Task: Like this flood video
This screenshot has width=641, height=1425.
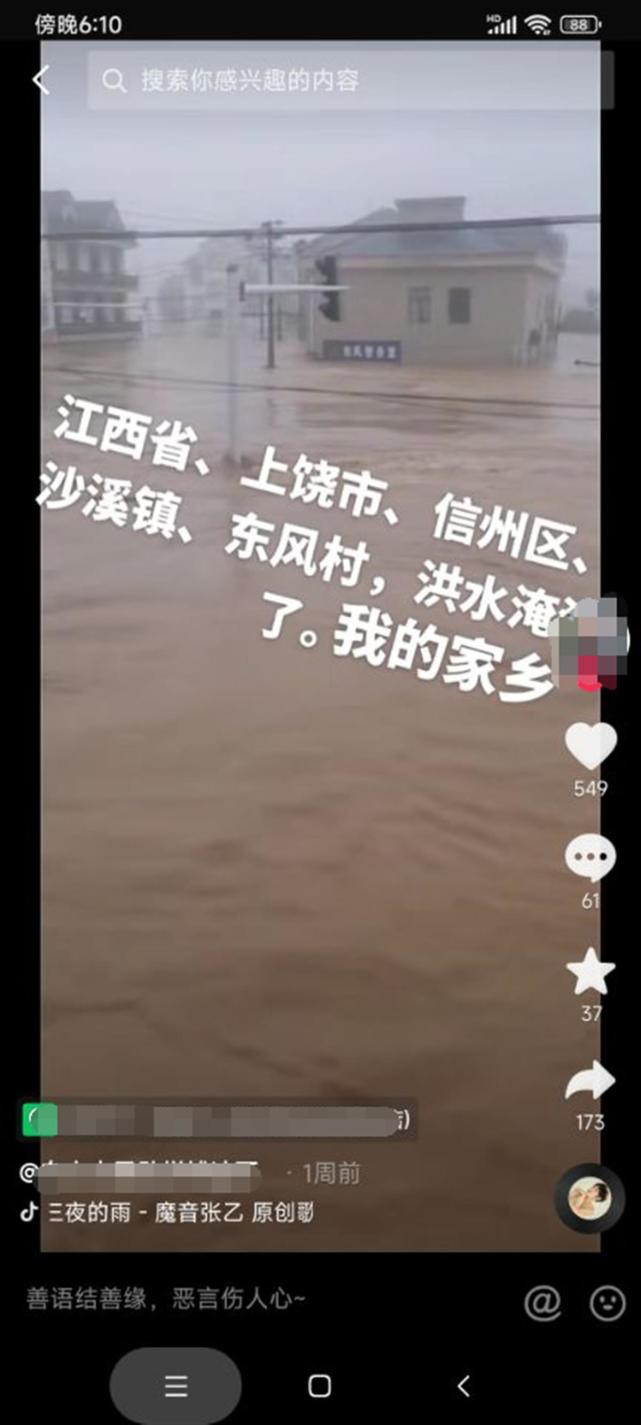Action: click(x=590, y=746)
